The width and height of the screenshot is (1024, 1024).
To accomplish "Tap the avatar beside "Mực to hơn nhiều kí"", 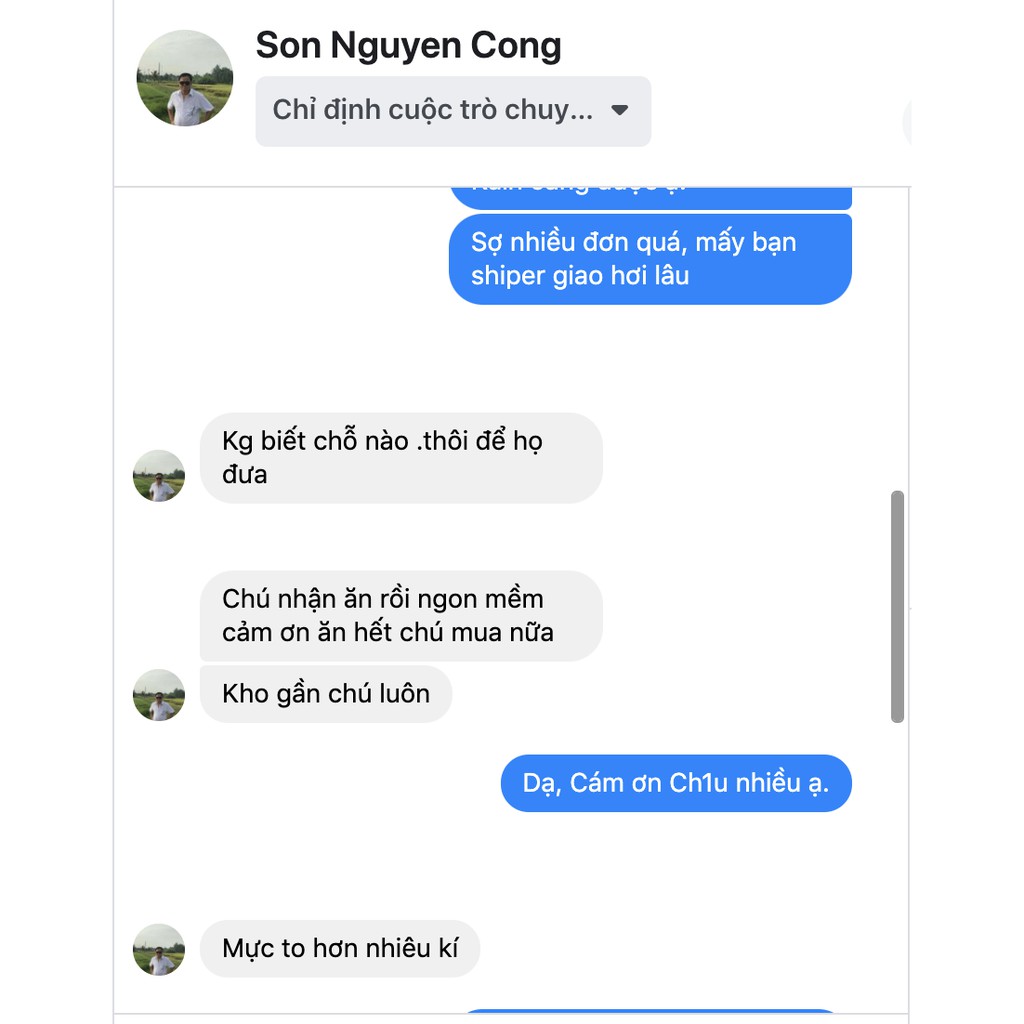I will point(159,949).
